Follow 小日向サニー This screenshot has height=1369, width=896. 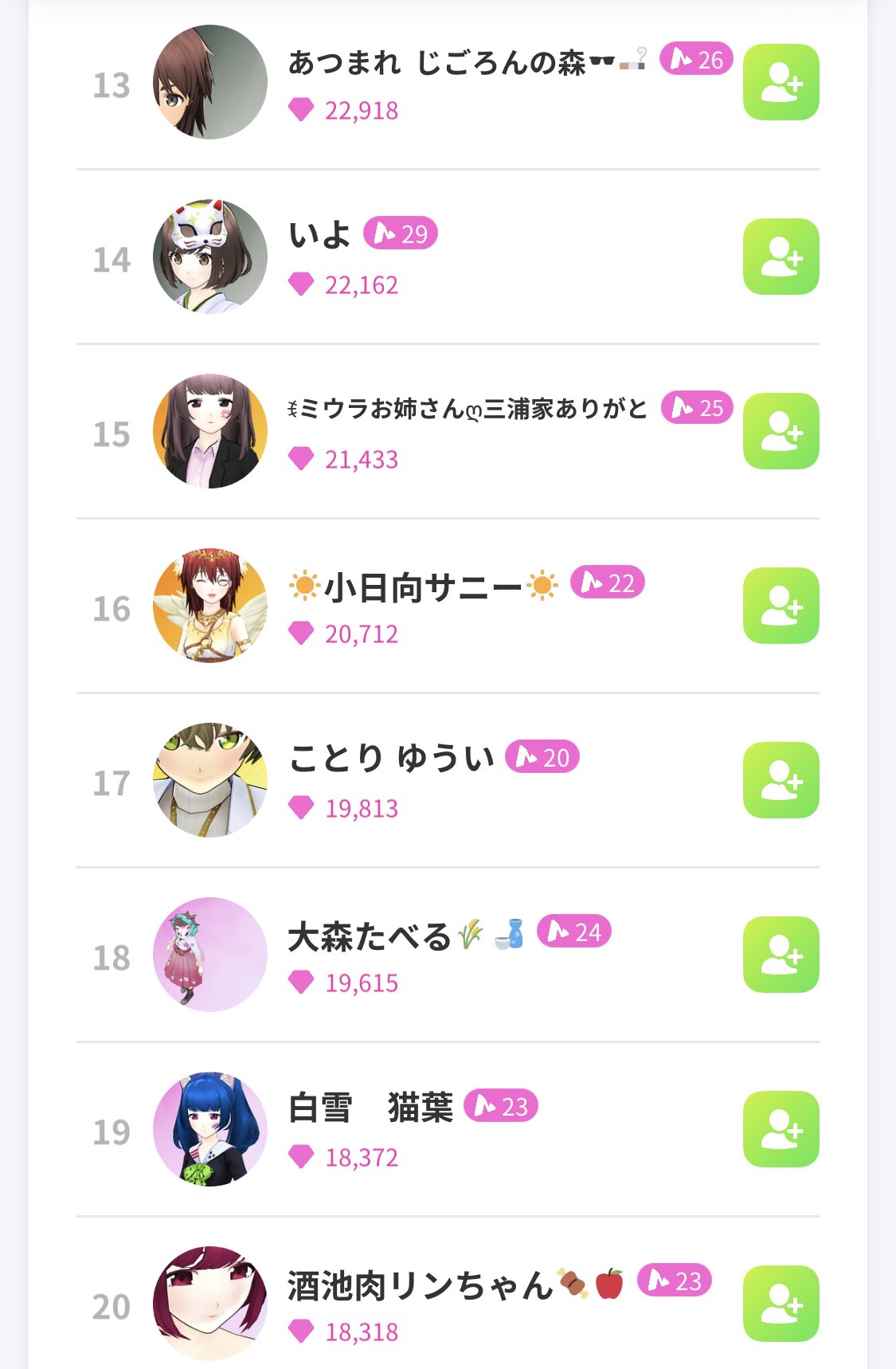pos(781,606)
